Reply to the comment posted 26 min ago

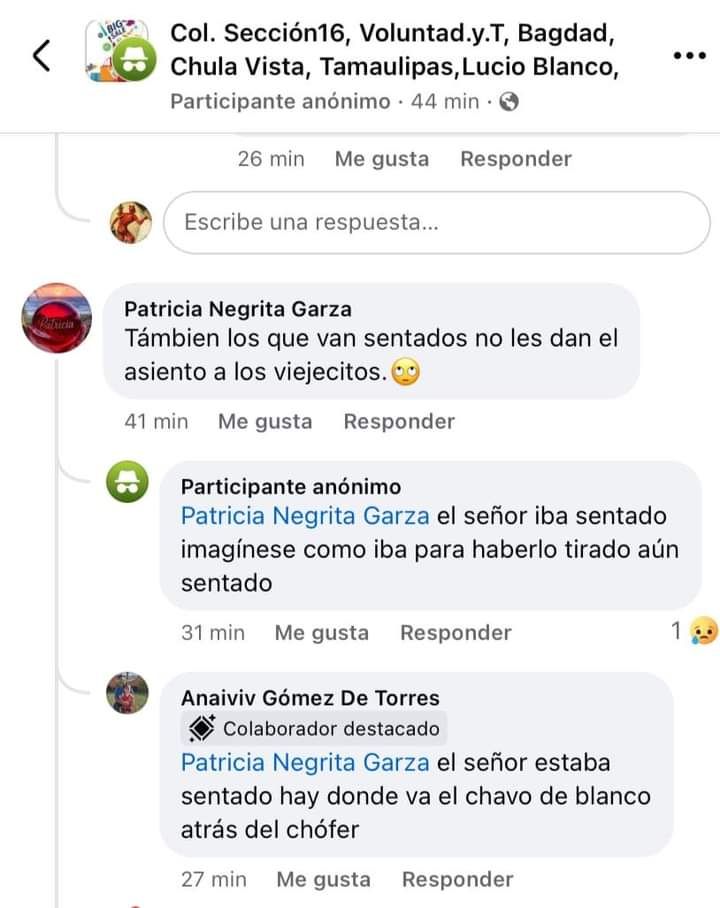pyautogui.click(x=515, y=159)
